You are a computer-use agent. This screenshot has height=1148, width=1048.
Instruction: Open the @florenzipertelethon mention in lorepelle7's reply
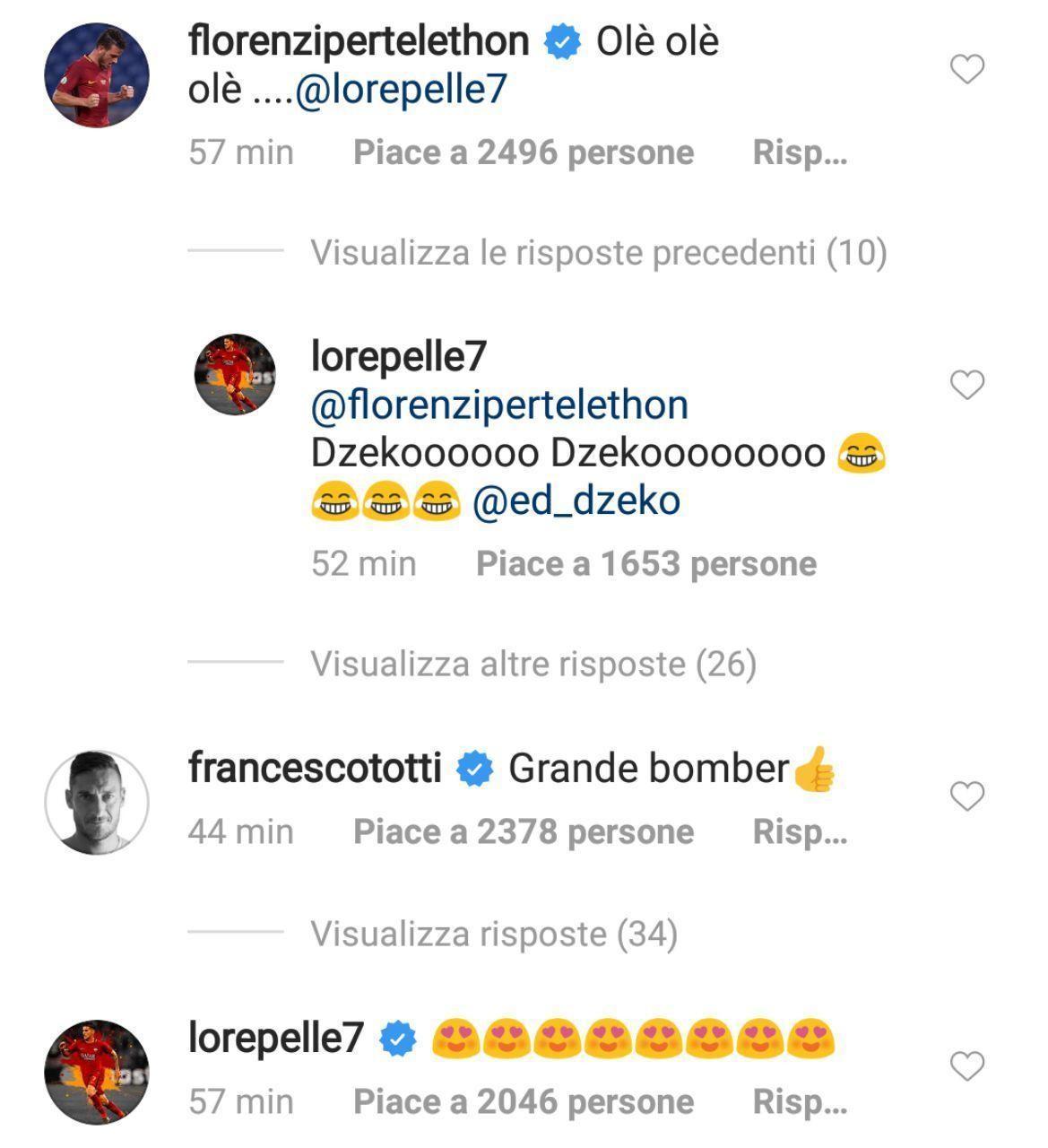point(499,405)
